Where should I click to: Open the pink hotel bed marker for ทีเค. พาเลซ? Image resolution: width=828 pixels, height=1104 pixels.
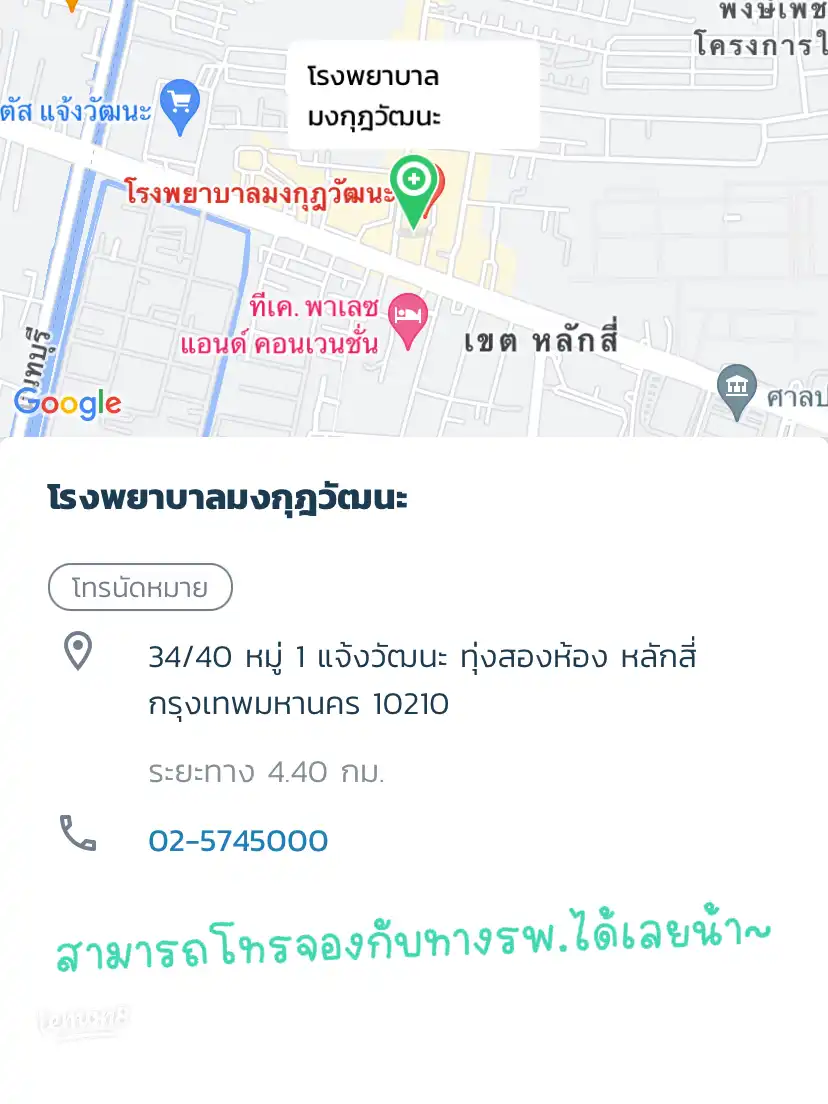tap(408, 315)
